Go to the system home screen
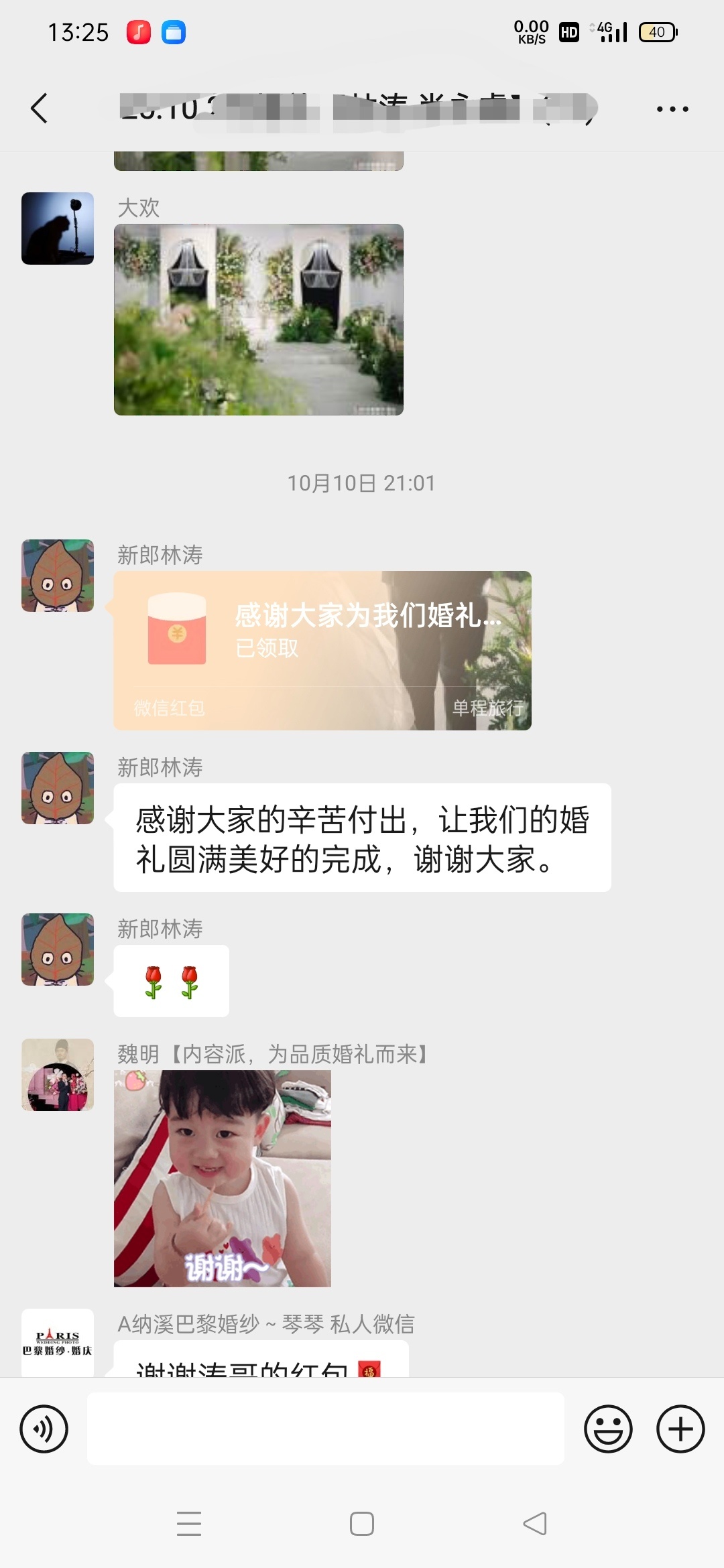The height and width of the screenshot is (1568, 724). click(x=362, y=1524)
